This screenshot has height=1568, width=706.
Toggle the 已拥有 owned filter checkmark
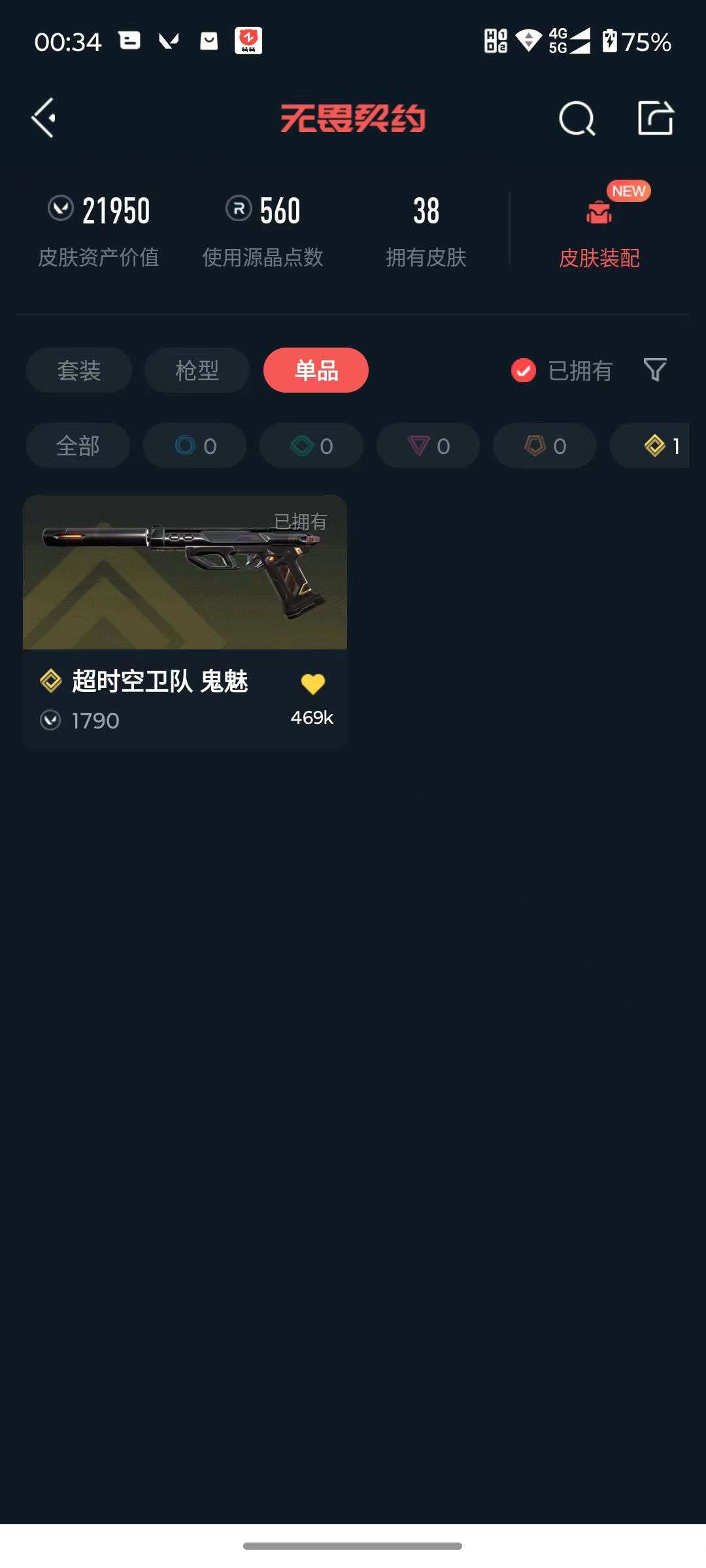tap(523, 370)
